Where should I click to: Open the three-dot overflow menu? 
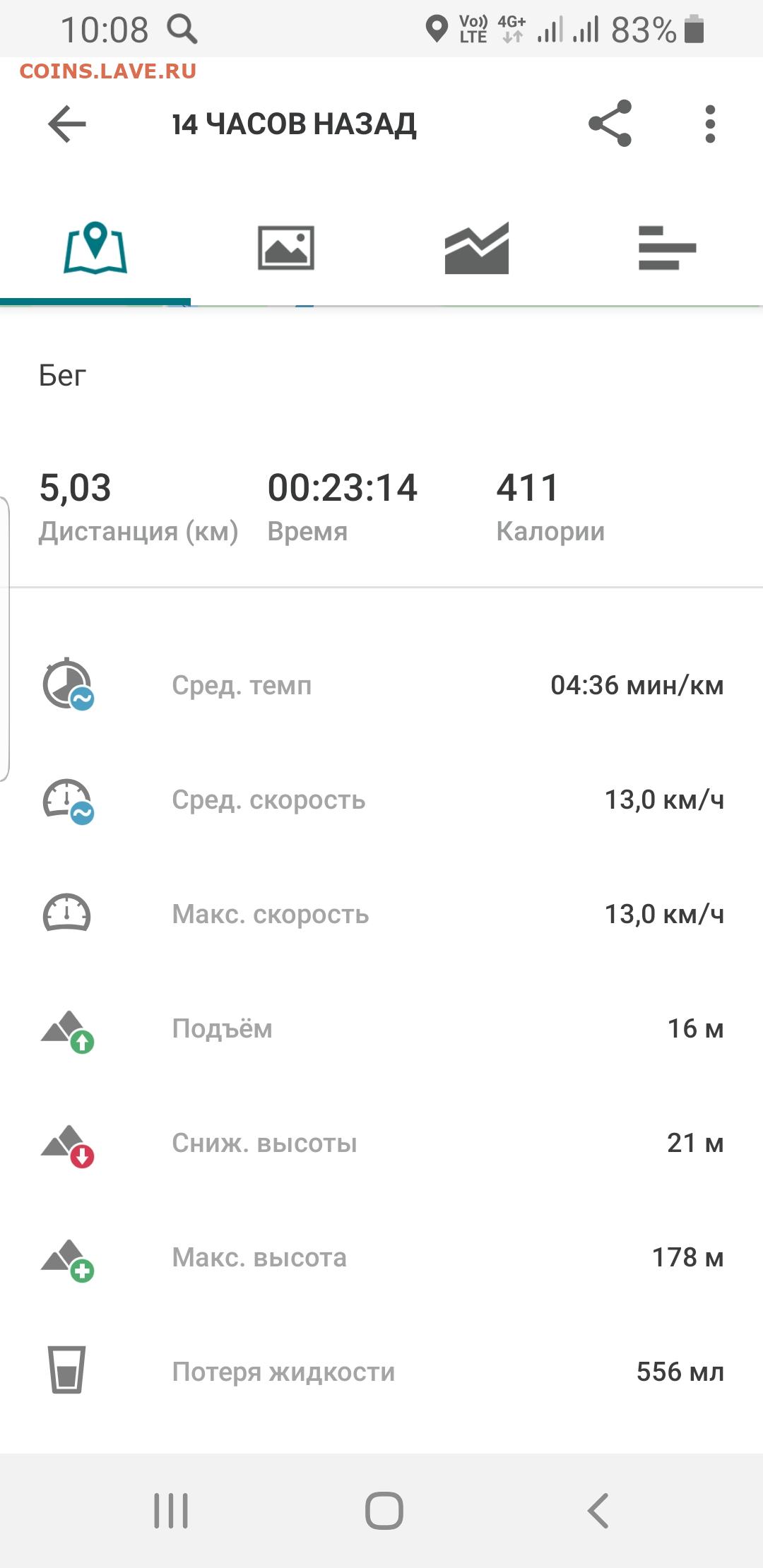pos(710,124)
